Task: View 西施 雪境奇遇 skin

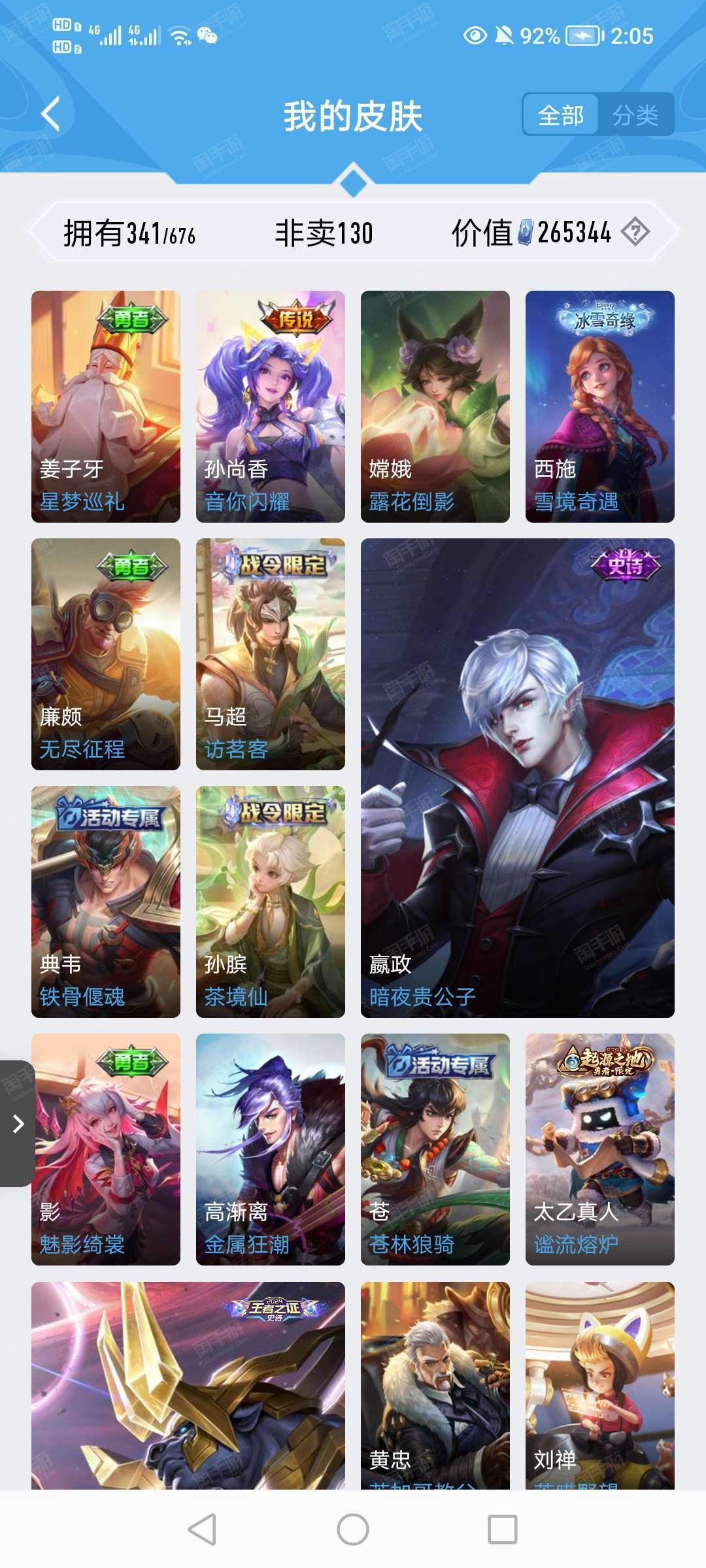Action: click(x=600, y=406)
